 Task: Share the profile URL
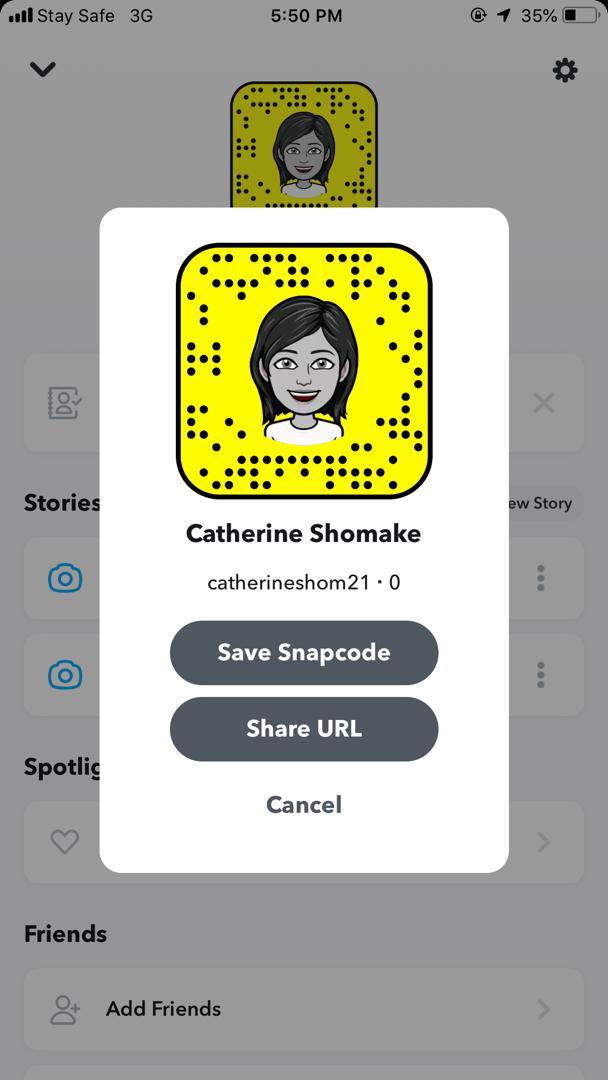pyautogui.click(x=304, y=728)
